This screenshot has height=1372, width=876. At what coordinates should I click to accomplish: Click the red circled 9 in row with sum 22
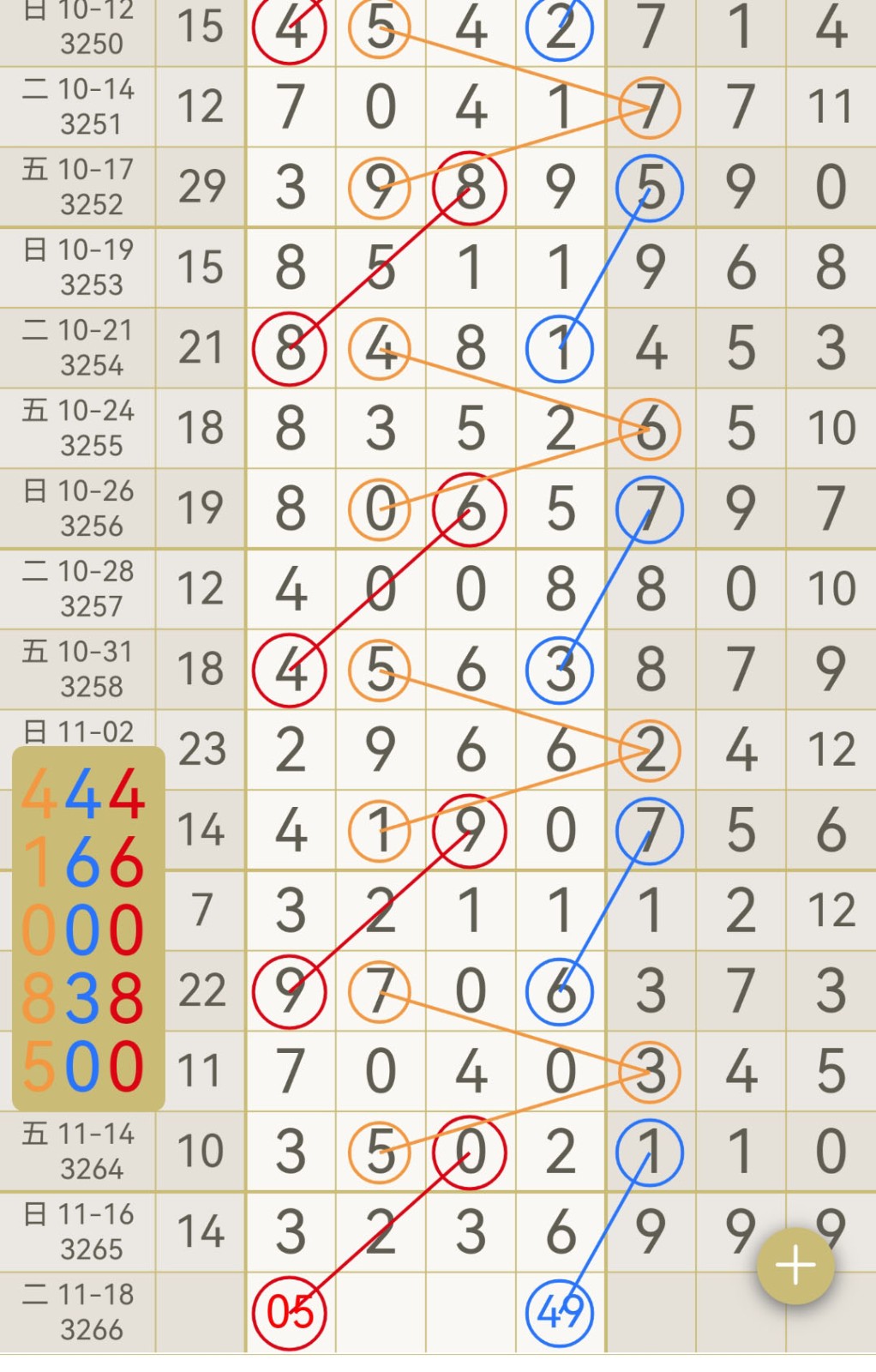[291, 990]
